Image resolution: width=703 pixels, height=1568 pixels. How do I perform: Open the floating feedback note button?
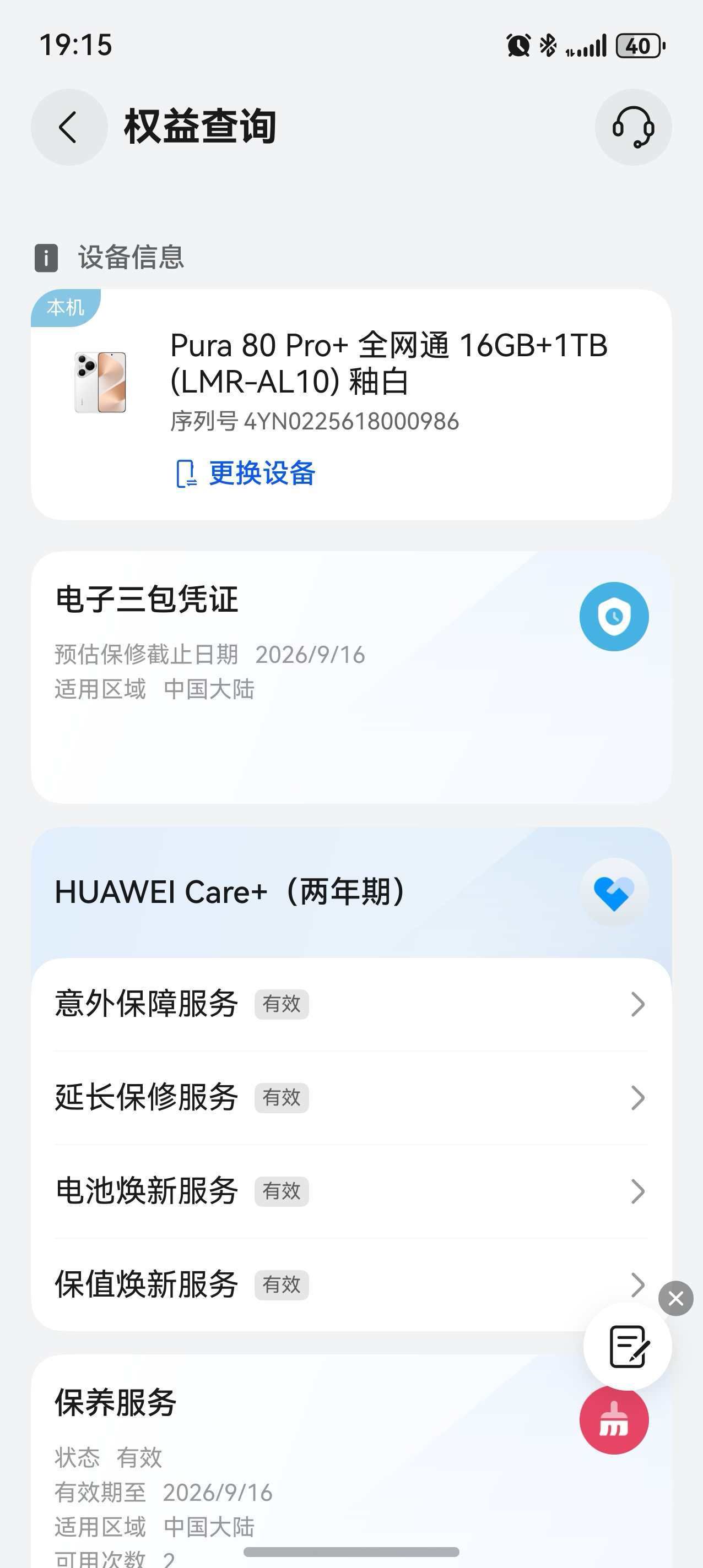628,1347
